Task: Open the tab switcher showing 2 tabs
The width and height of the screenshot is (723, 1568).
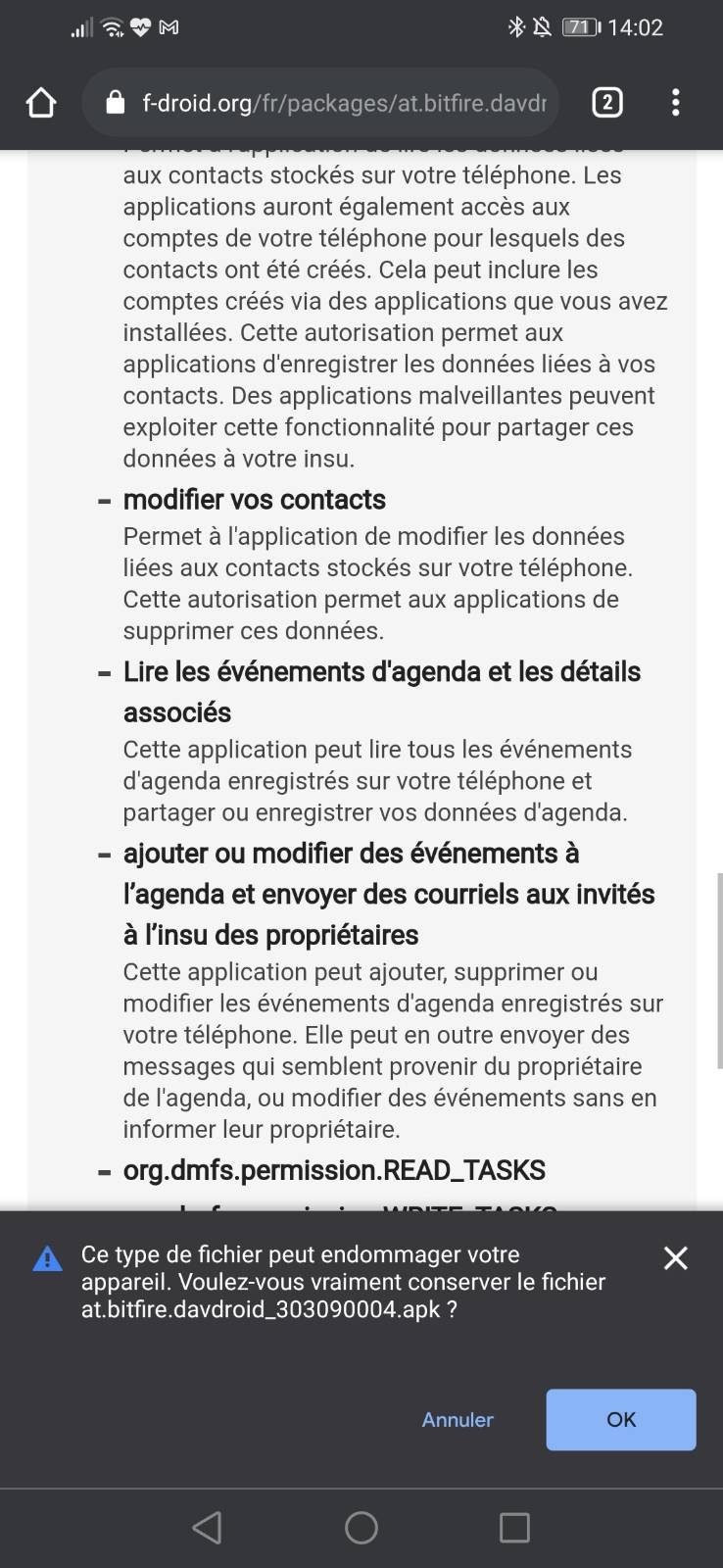Action: pos(606,103)
